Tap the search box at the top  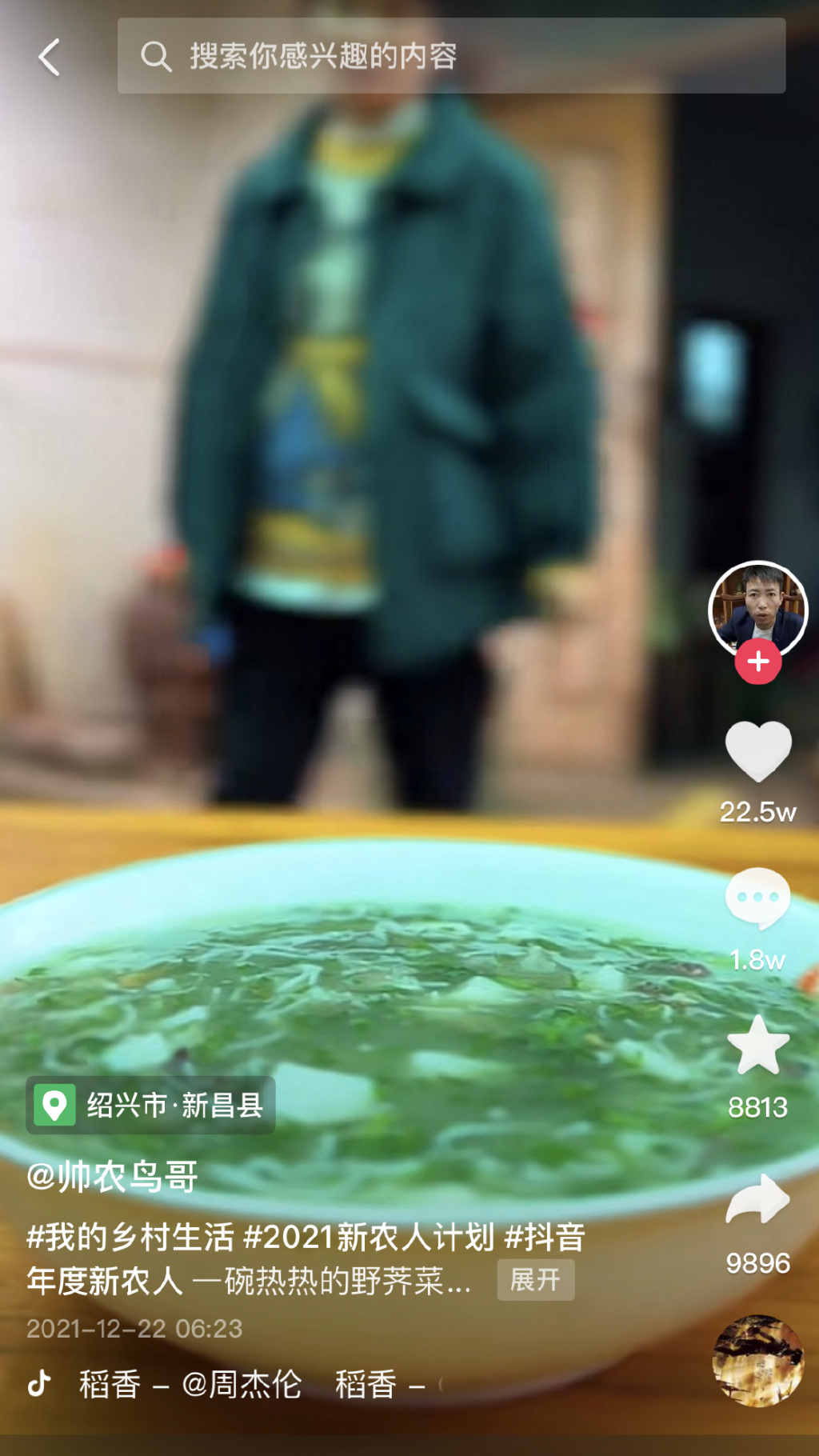click(451, 56)
